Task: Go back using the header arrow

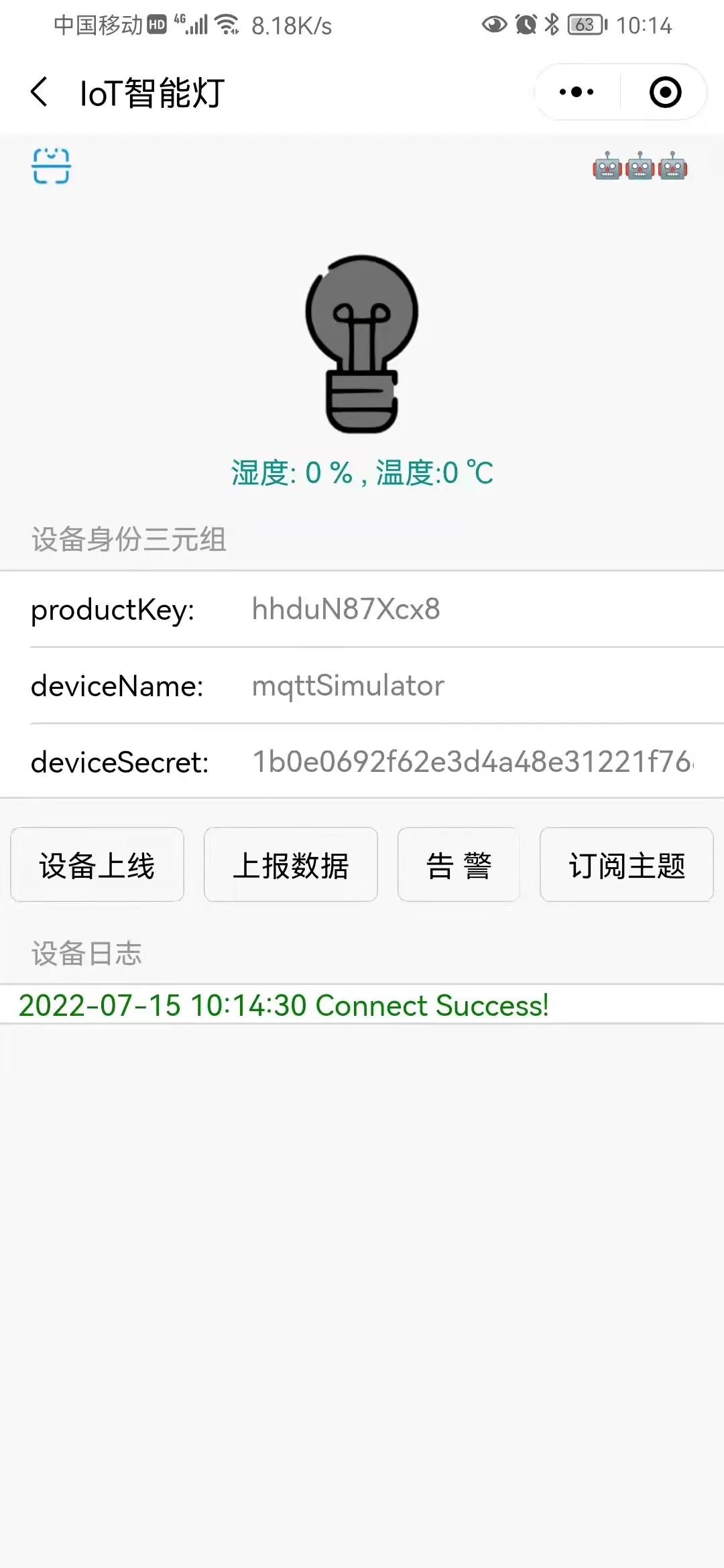Action: pos(39,92)
